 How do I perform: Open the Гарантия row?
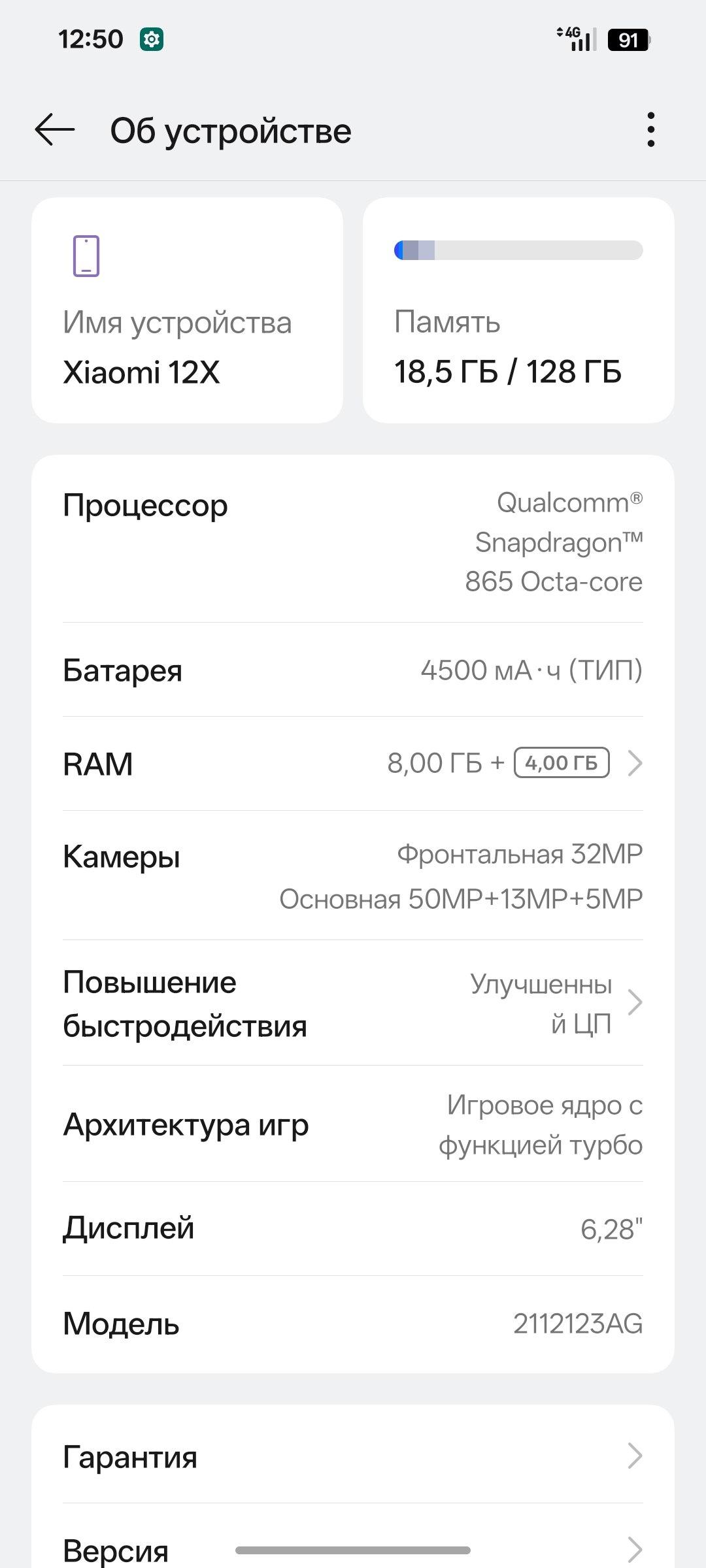point(353,1456)
